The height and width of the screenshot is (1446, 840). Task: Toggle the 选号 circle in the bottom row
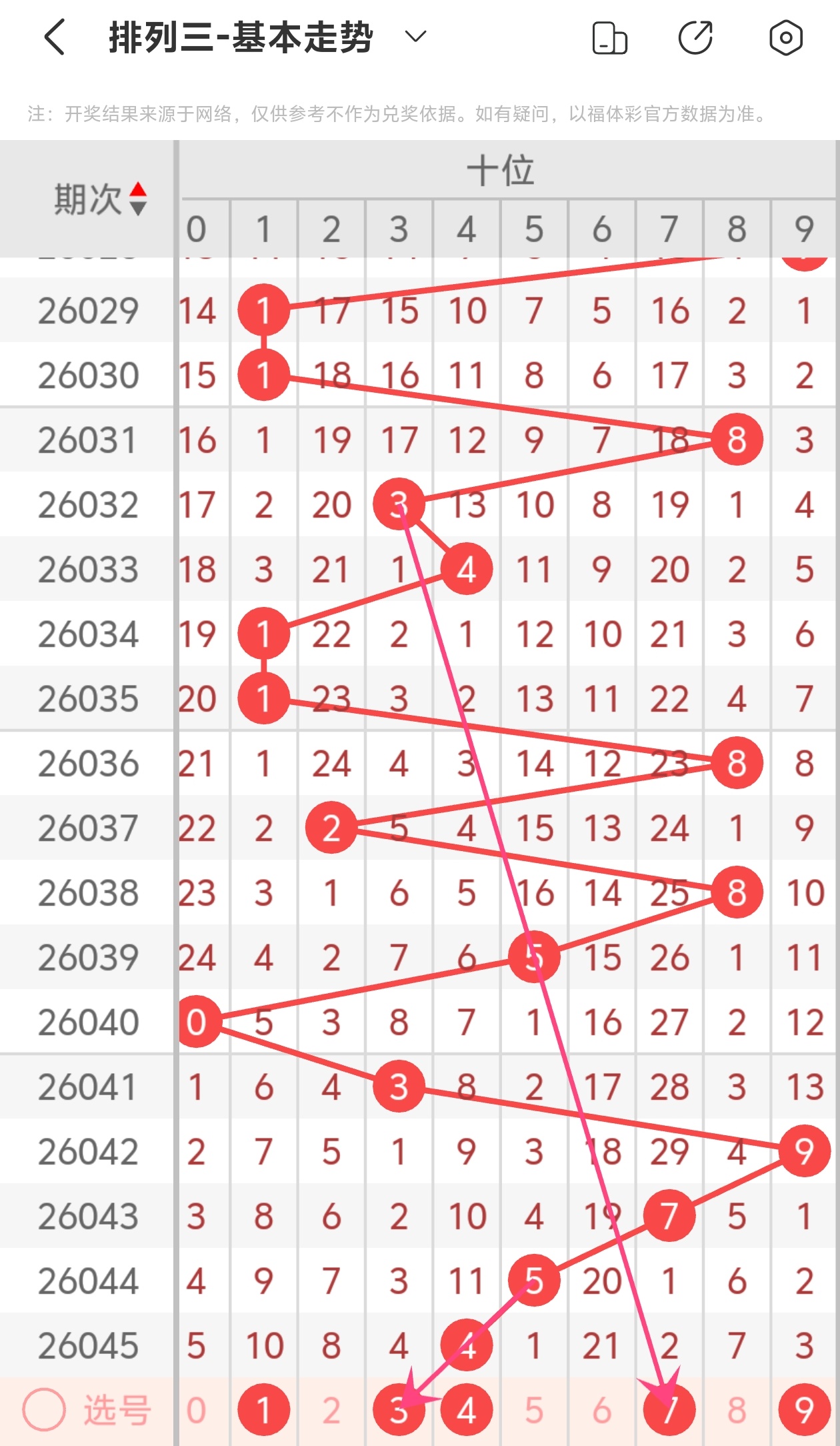point(44,1410)
